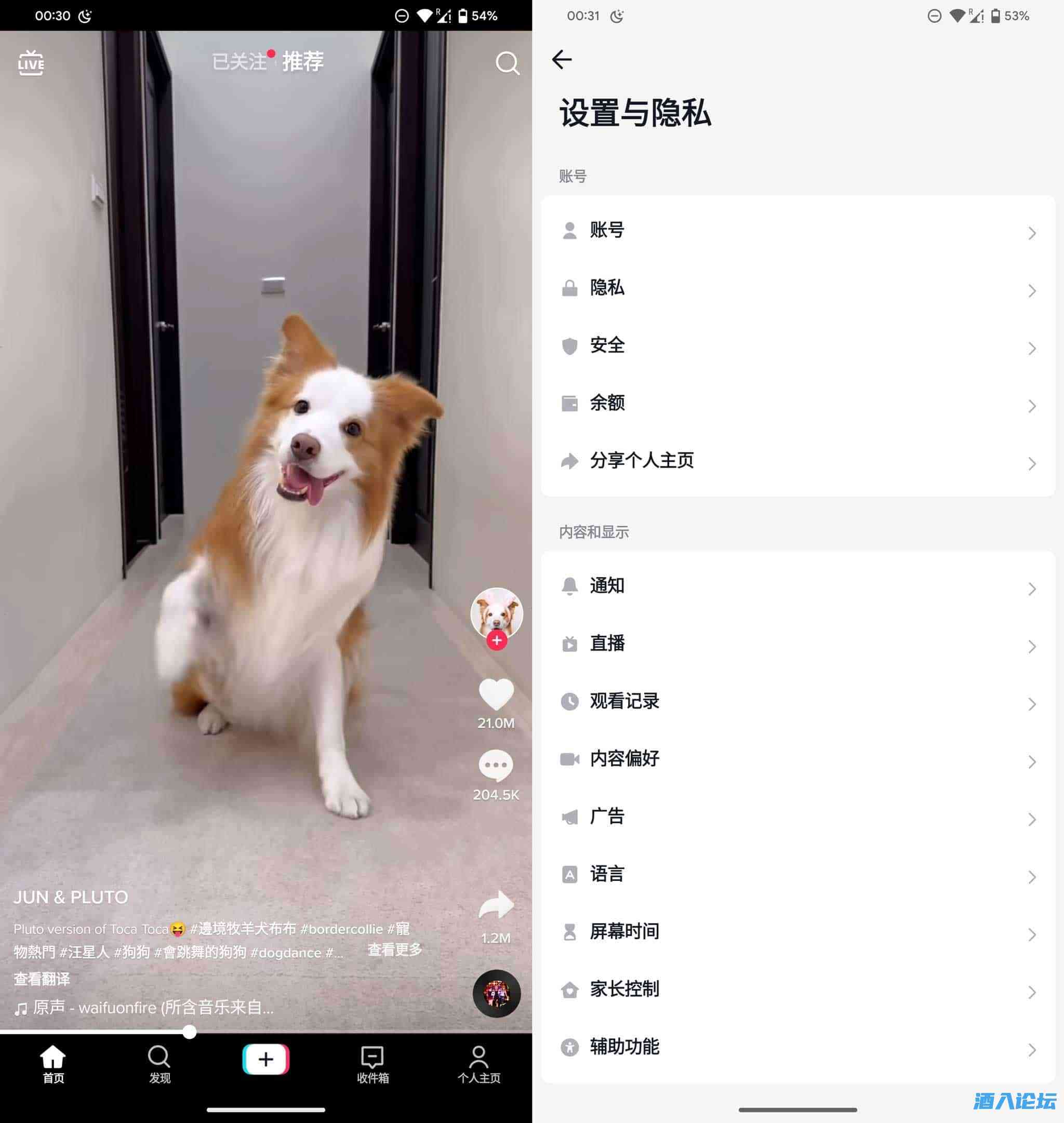Screen dimensions: 1064x1123
Task: Tap 查看更多 to expand the caption
Action: coord(395,950)
